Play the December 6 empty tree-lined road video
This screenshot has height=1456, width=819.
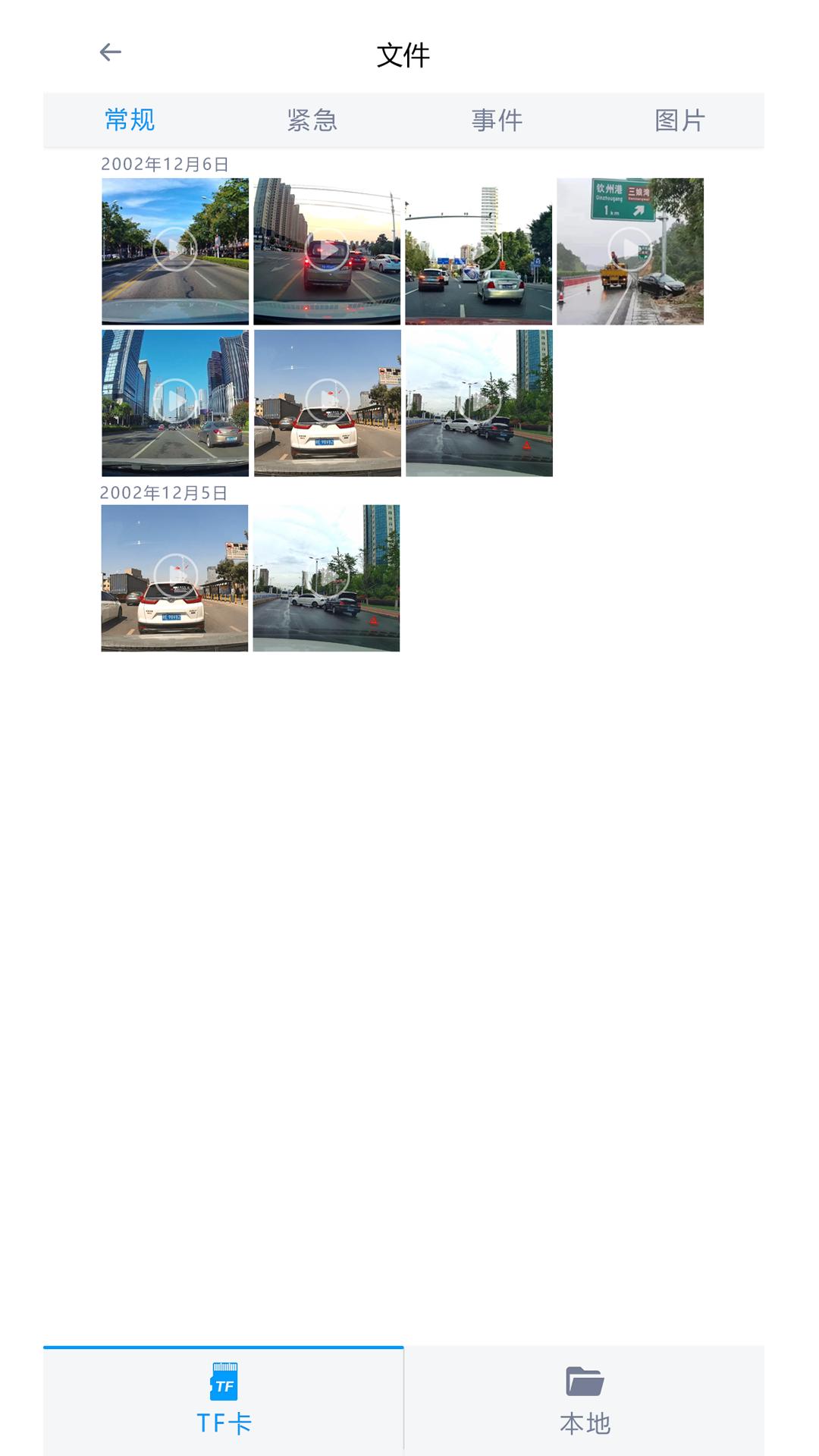[175, 251]
